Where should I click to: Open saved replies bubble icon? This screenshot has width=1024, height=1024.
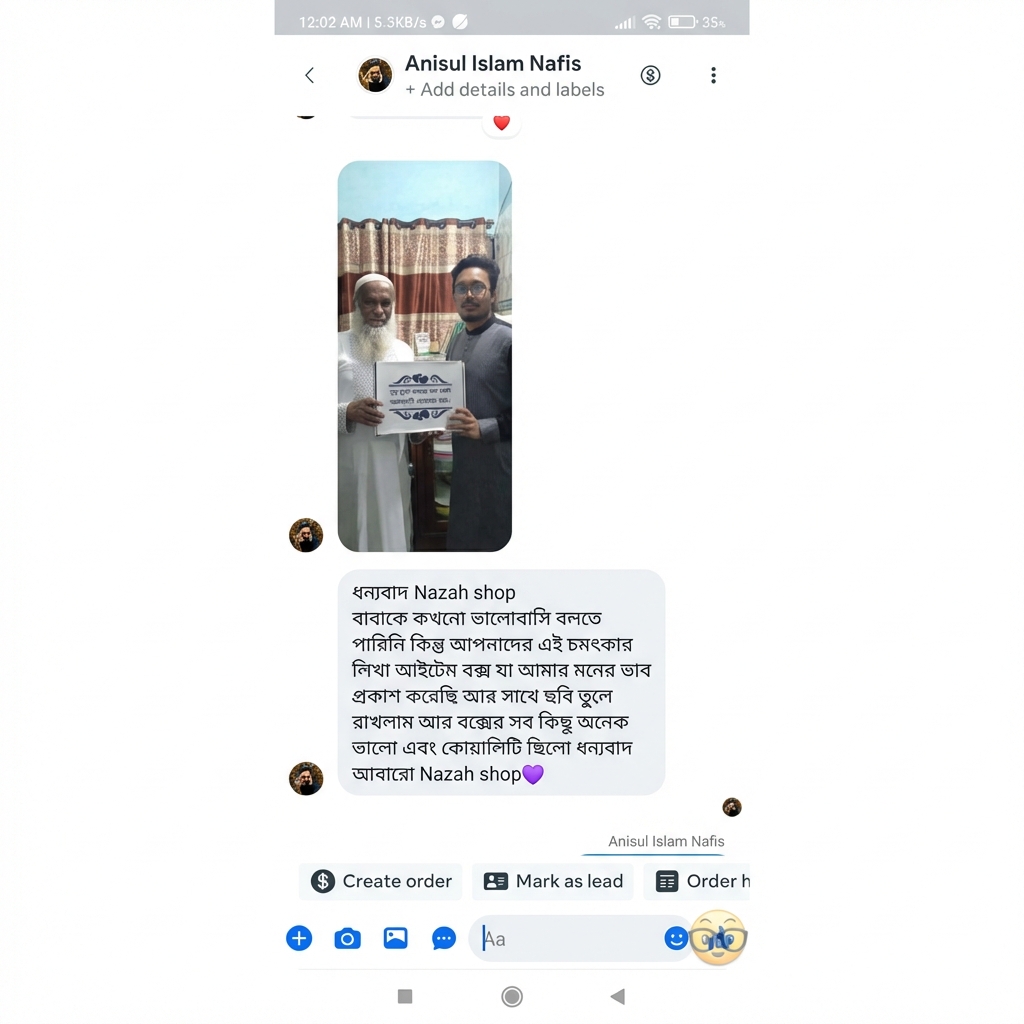pos(444,938)
